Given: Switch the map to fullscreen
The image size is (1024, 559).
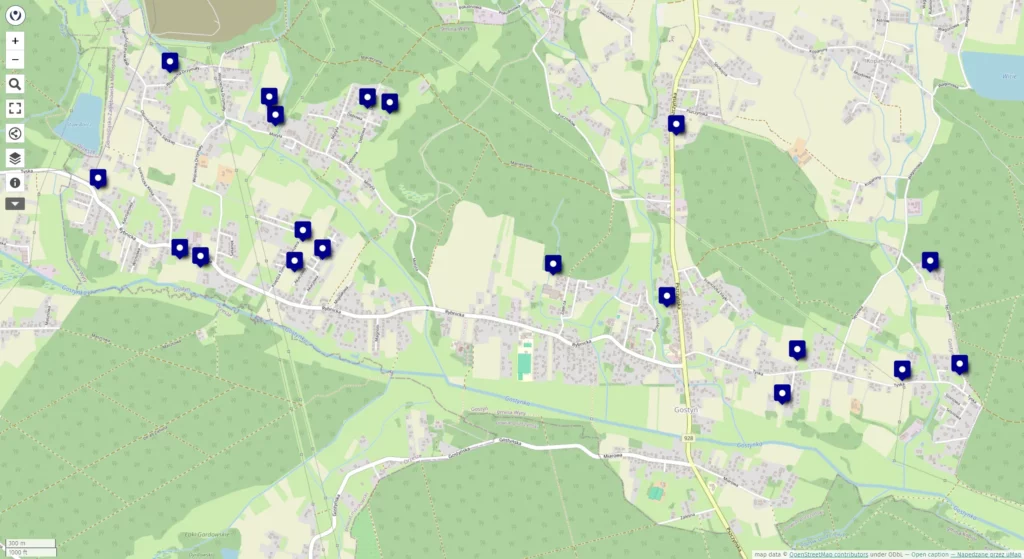Looking at the screenshot, I should 15,109.
